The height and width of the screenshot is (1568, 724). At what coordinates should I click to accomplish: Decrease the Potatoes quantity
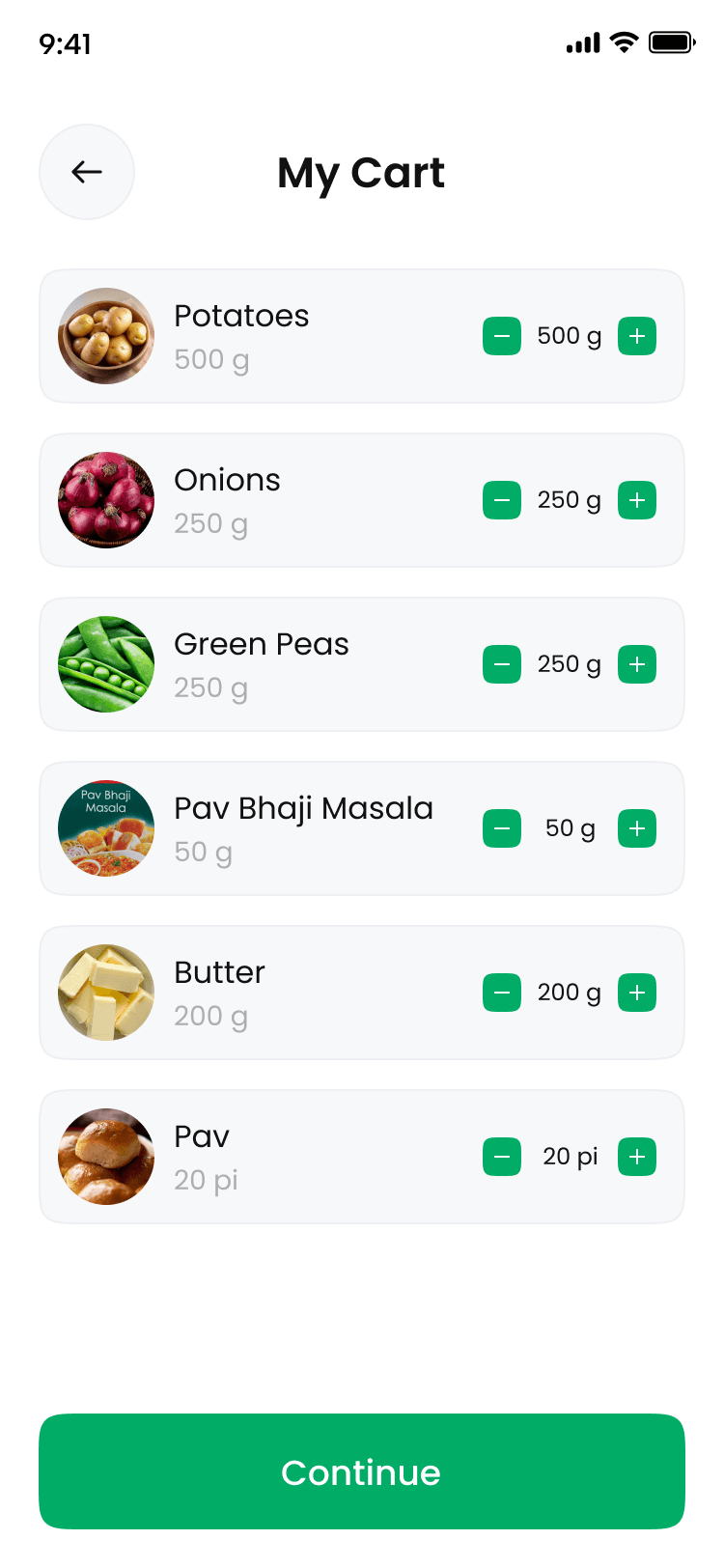click(502, 336)
